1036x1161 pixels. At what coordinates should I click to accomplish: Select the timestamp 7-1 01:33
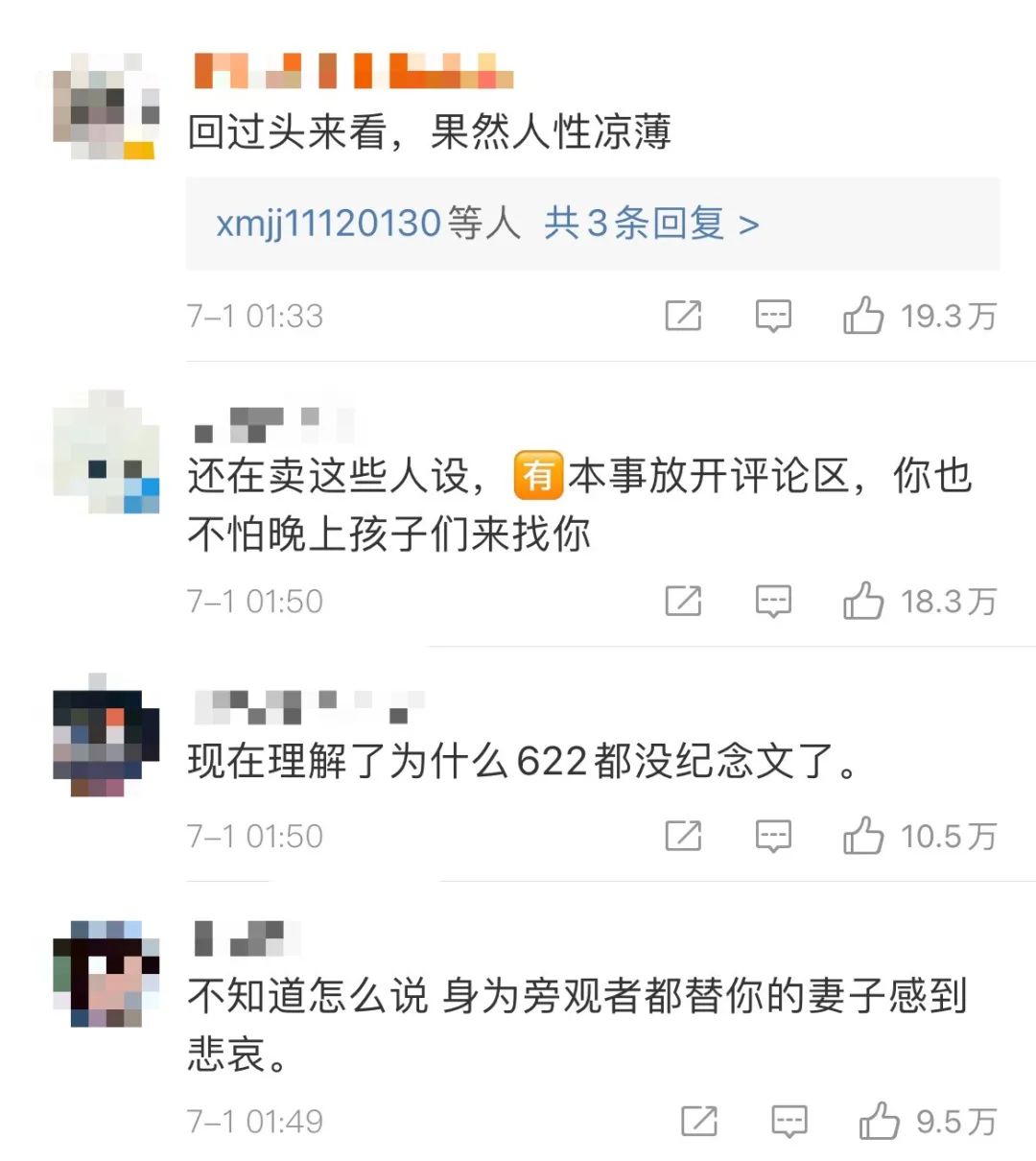[x=253, y=316]
